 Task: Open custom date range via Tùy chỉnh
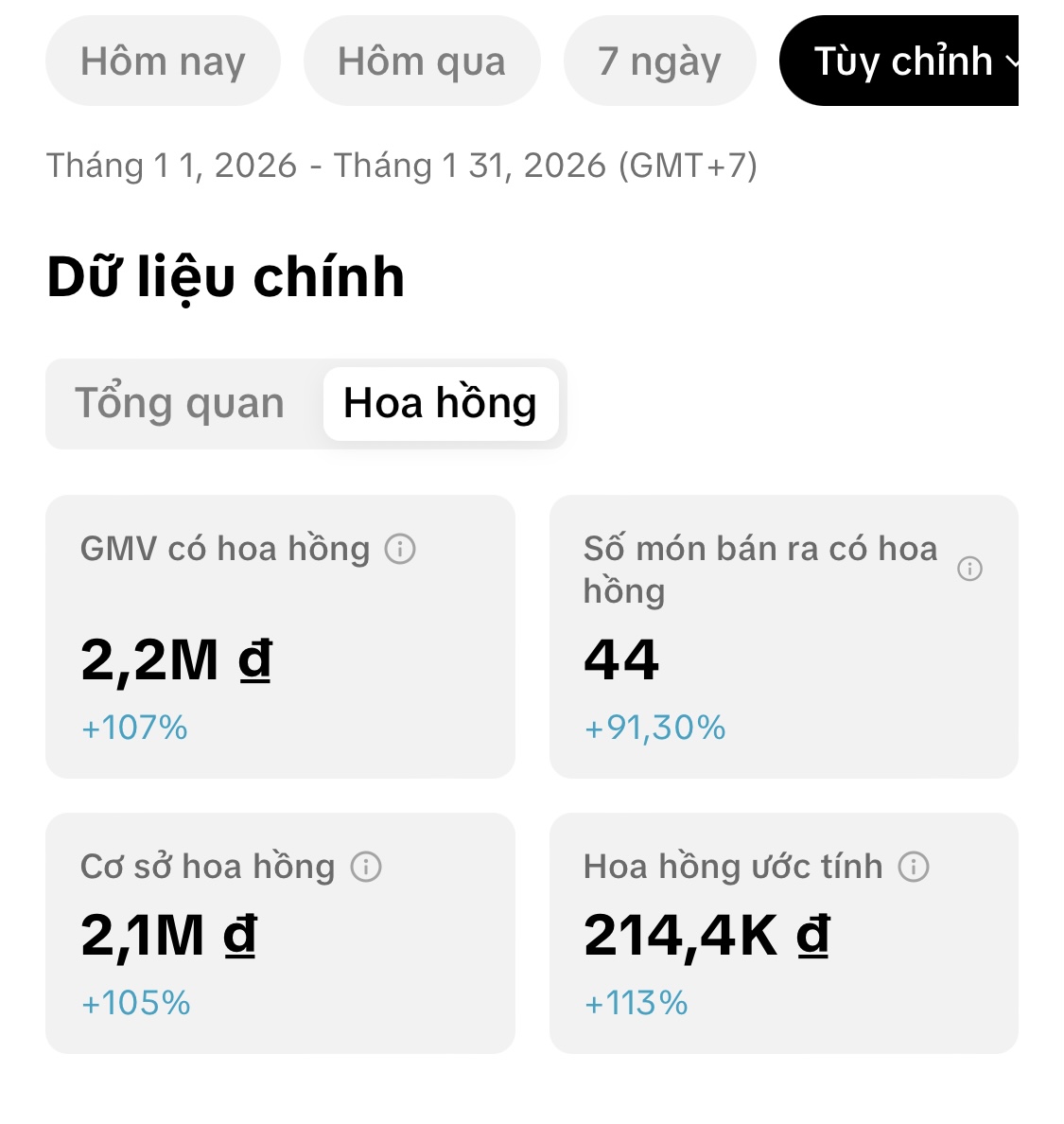point(908,61)
